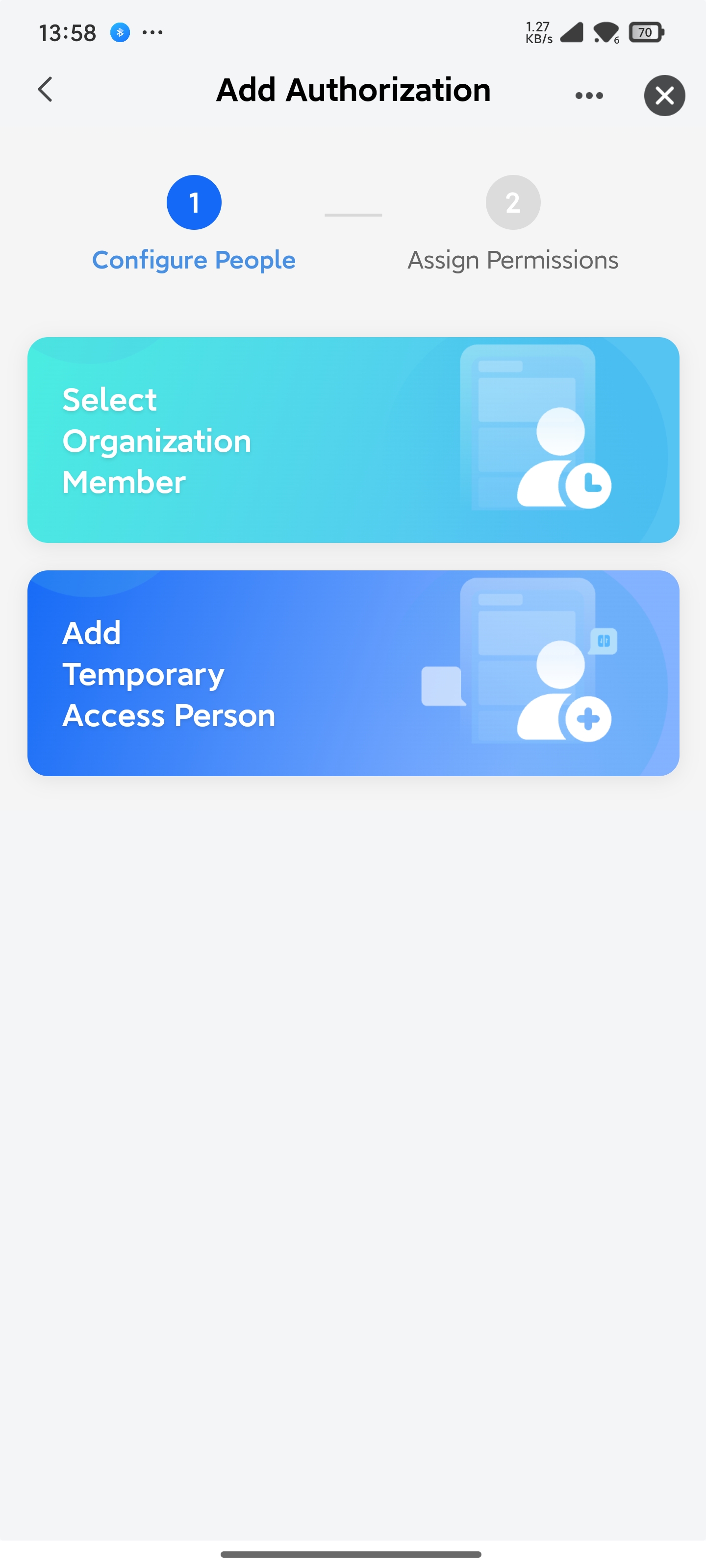Tap the Bluetooth icon in the status bar
Viewport: 706px width, 1568px height.
click(121, 33)
